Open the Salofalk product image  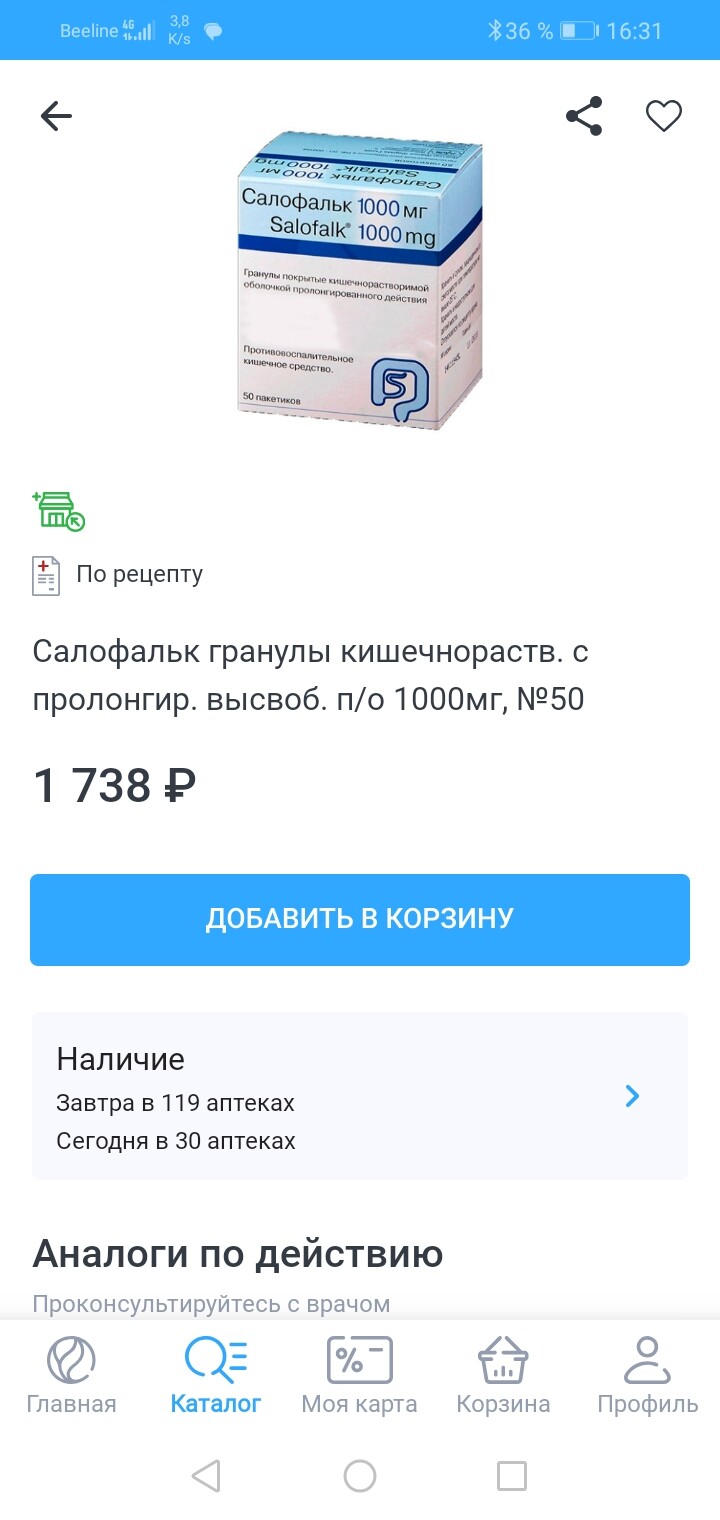point(360,280)
